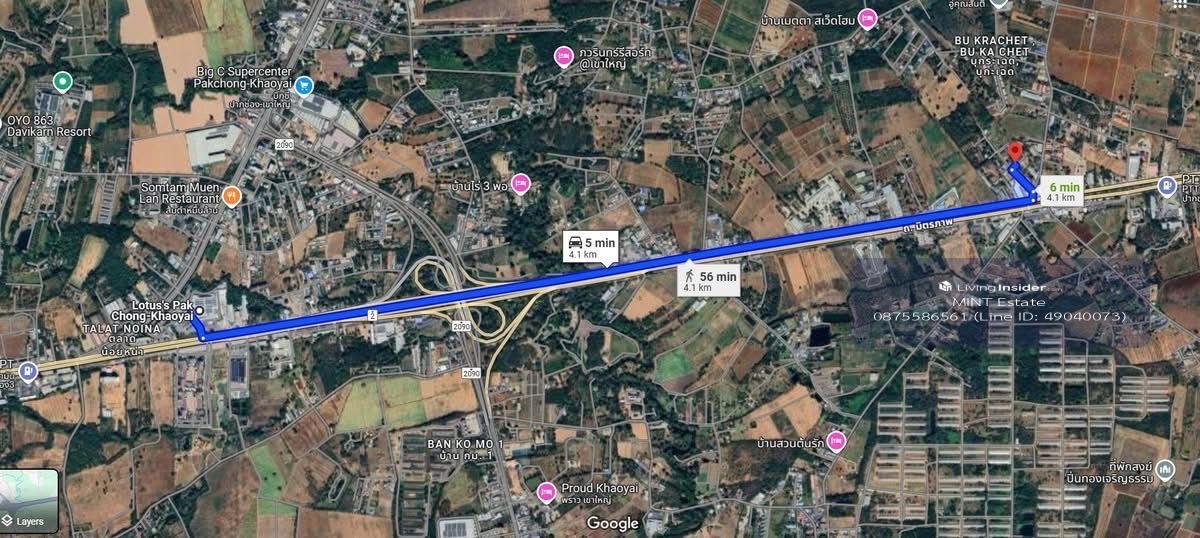Tap the red destination pin
1200x538 pixels.
click(1014, 152)
